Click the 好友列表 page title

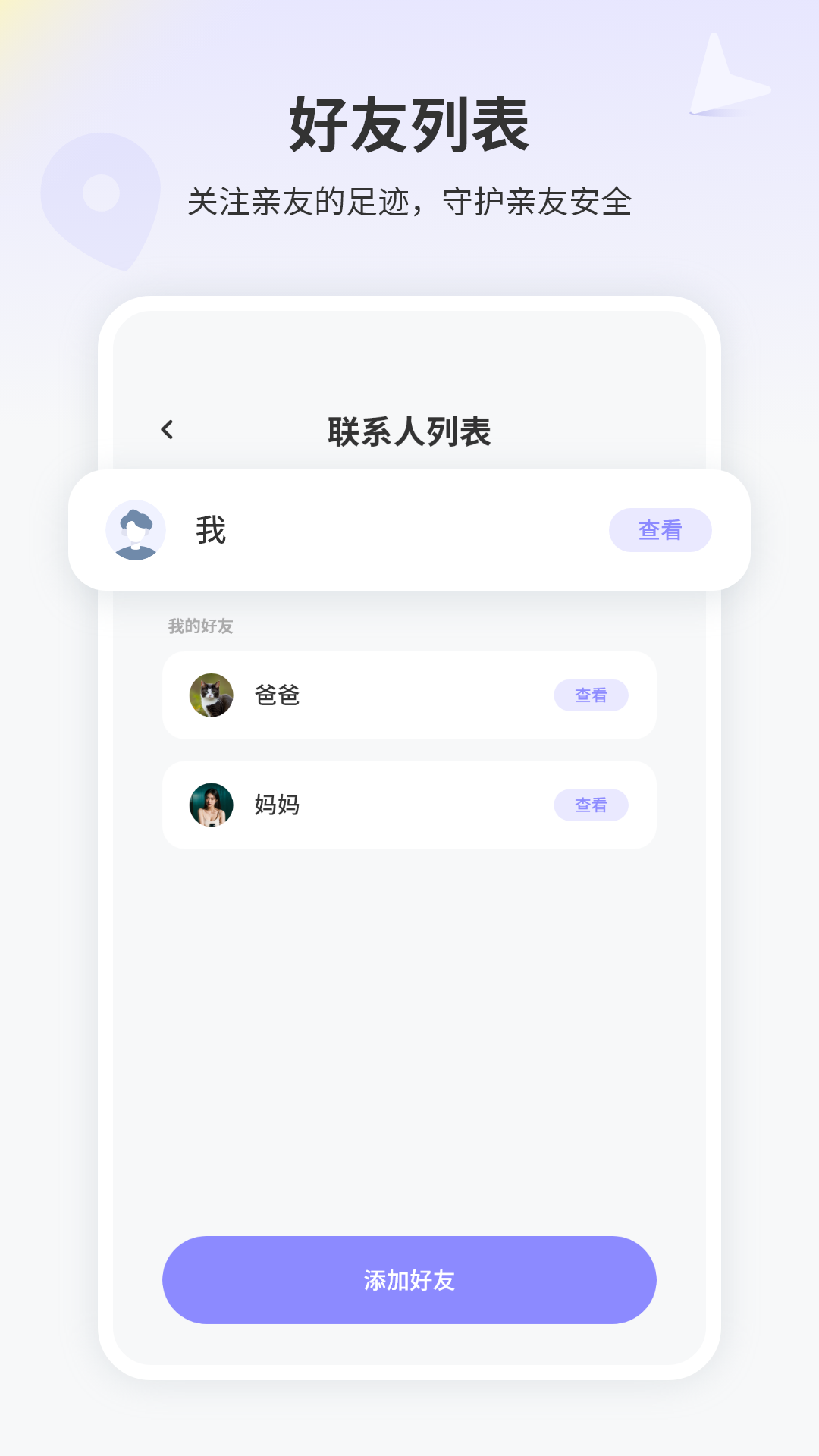click(409, 124)
